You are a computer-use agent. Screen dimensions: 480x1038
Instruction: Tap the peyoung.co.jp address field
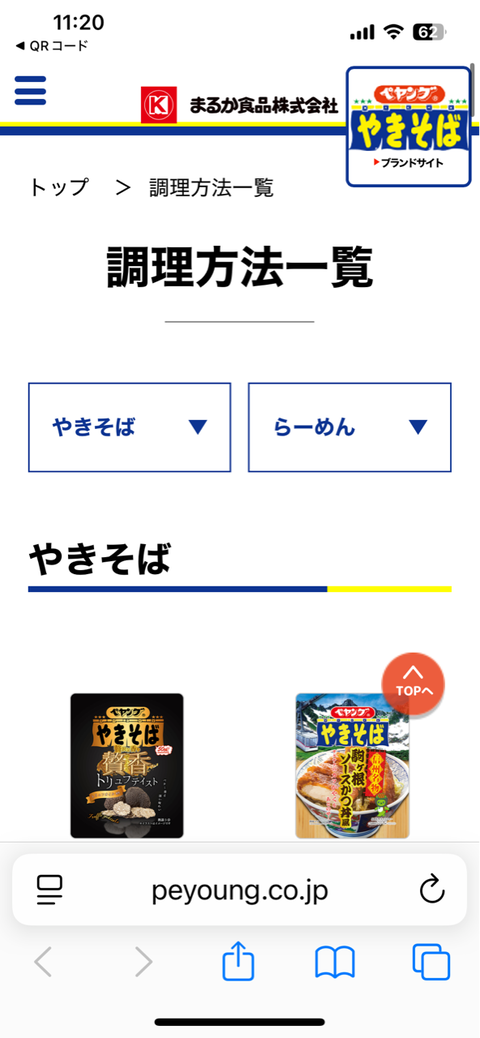point(240,891)
